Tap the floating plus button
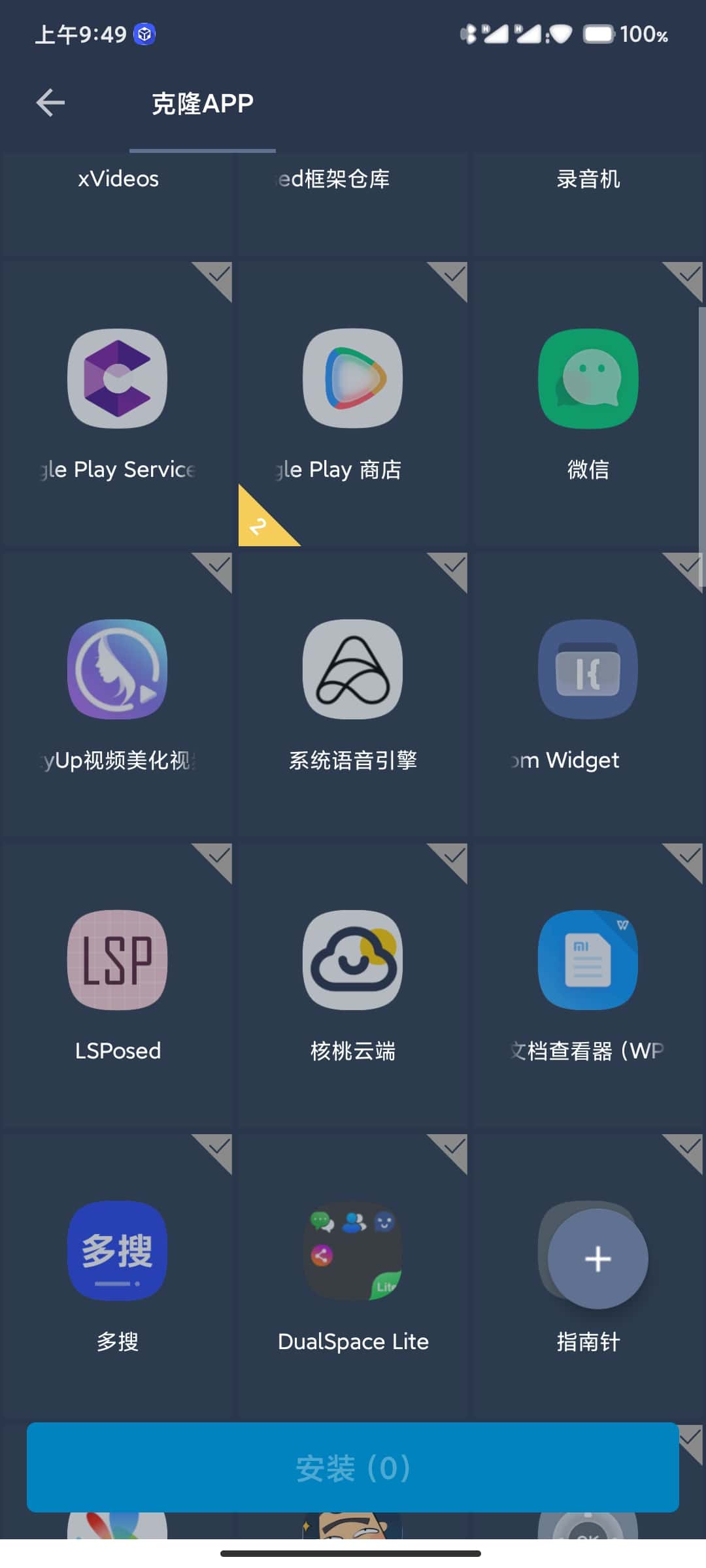Viewport: 706px width, 1568px height. pyautogui.click(x=597, y=1258)
